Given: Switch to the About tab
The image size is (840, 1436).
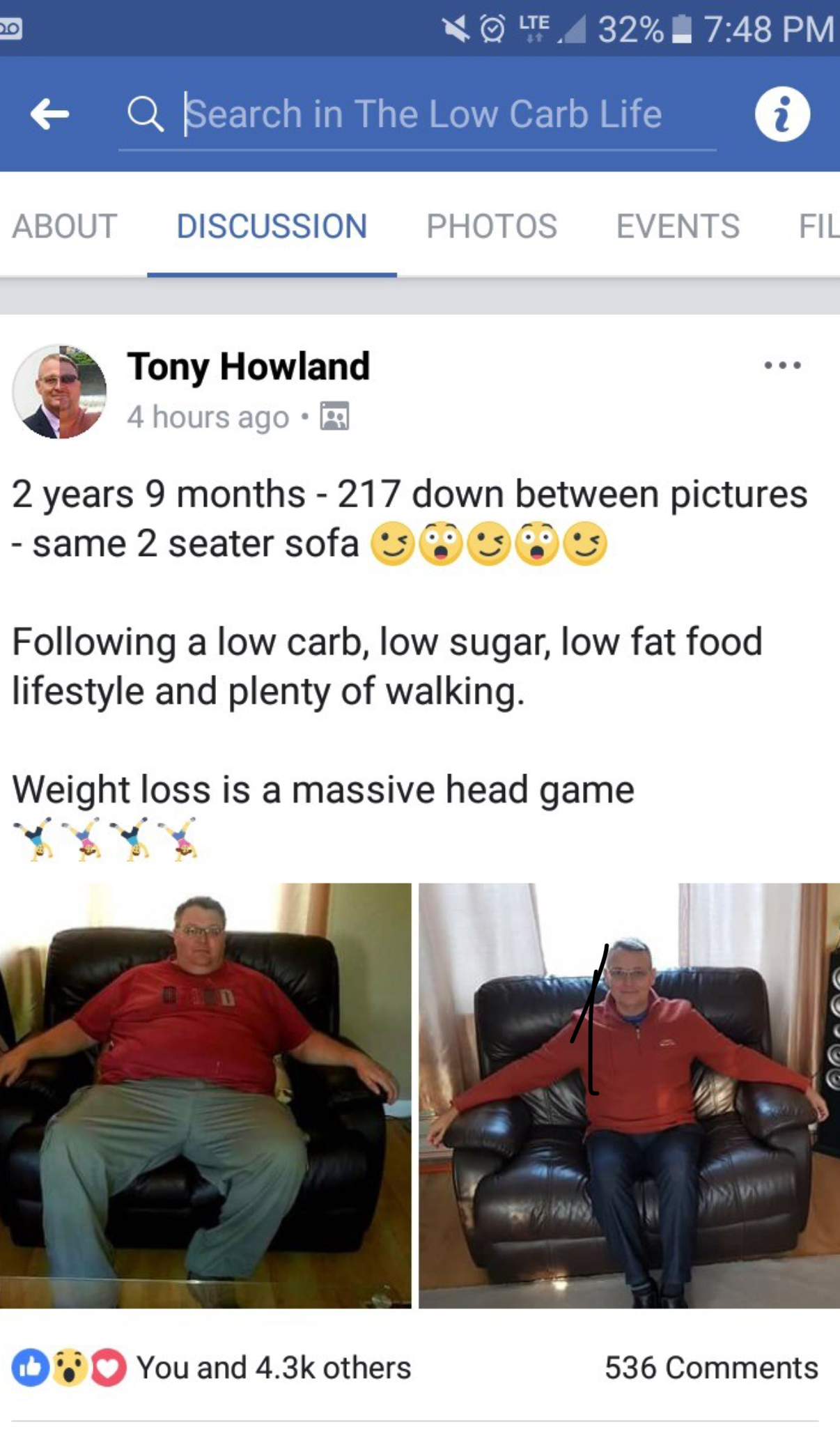Looking at the screenshot, I should (64, 226).
